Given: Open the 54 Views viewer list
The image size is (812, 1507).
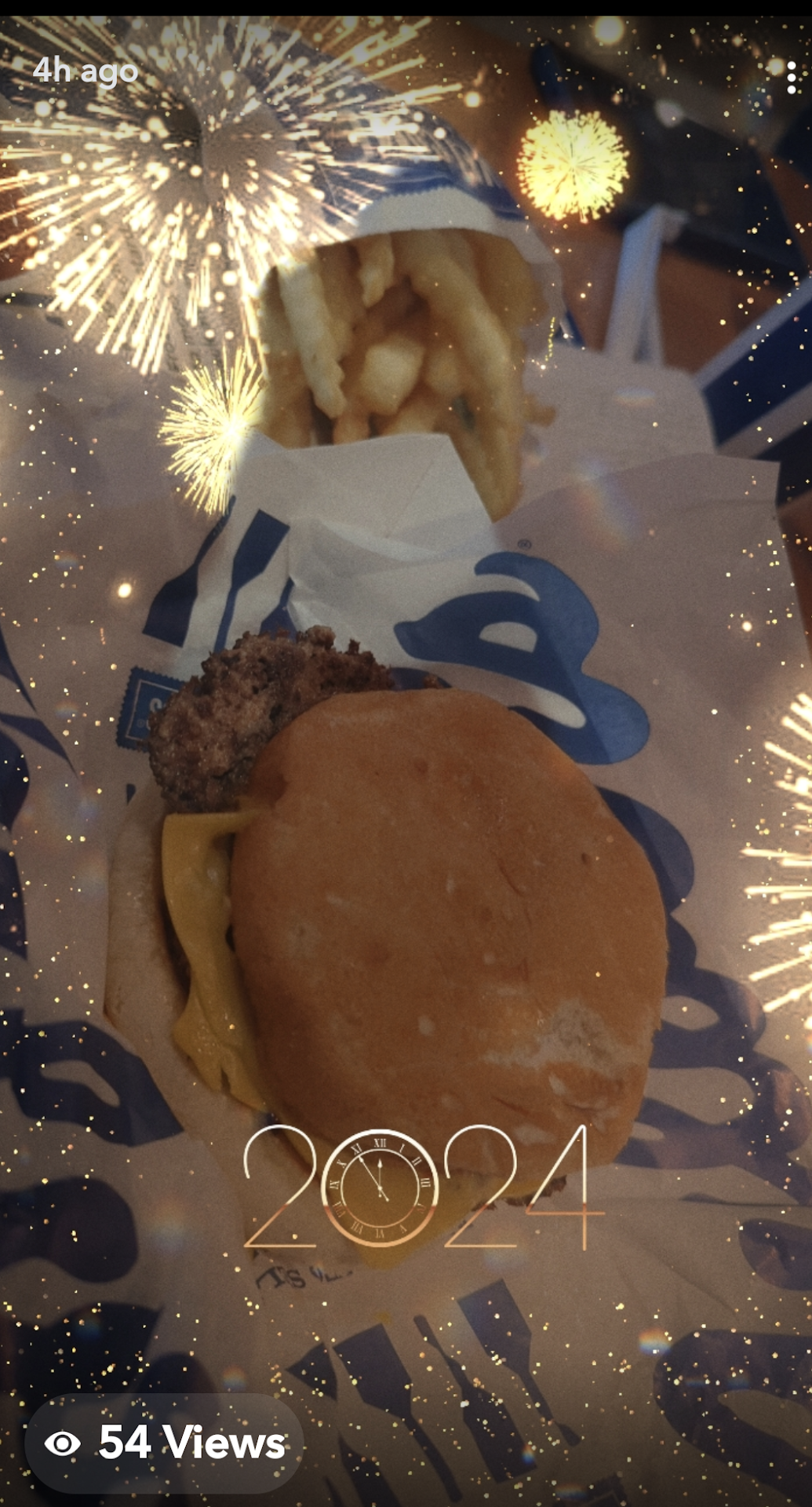Looking at the screenshot, I should 164,1443.
